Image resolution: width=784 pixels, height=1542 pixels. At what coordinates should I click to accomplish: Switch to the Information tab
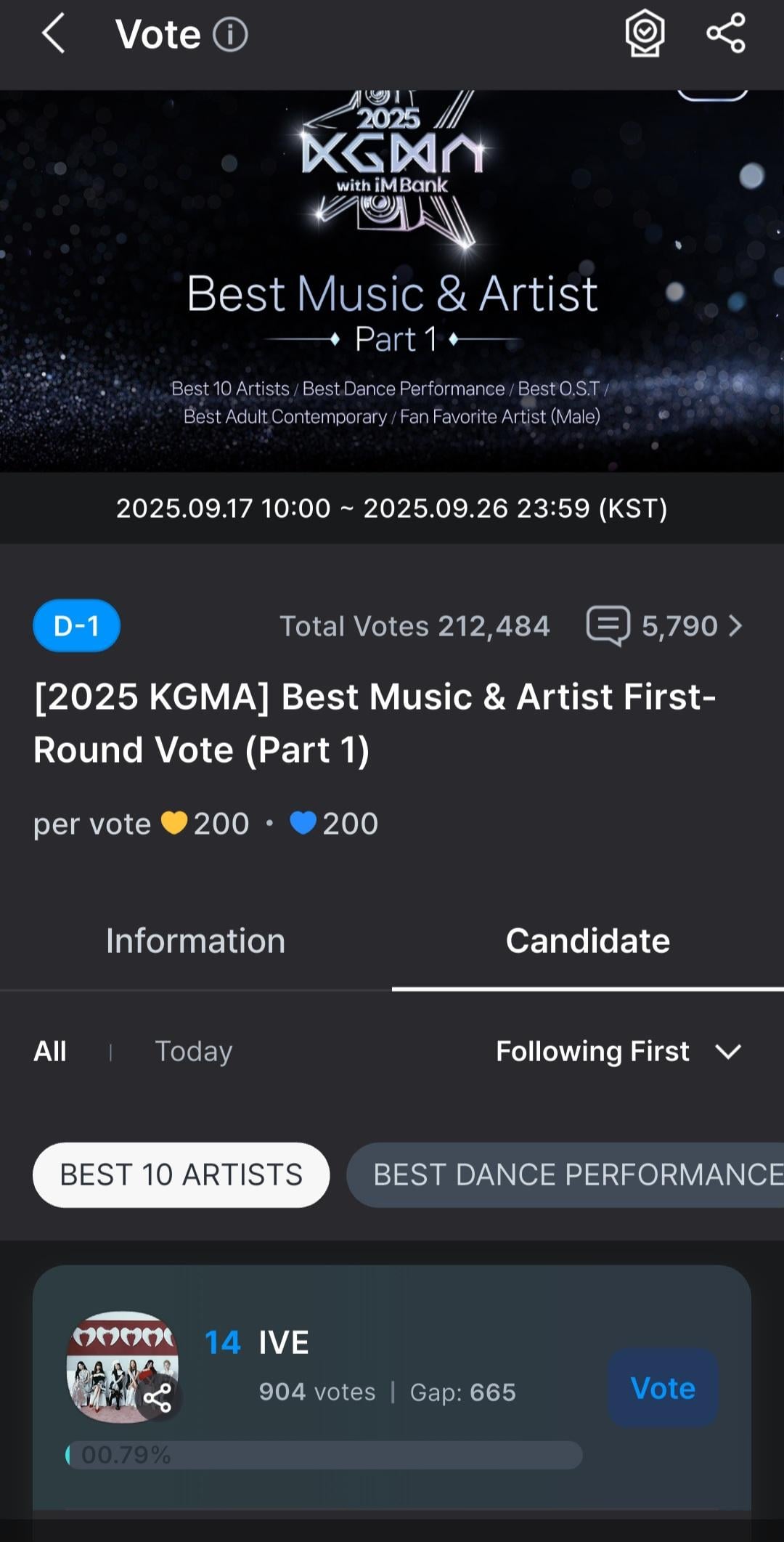coord(195,941)
